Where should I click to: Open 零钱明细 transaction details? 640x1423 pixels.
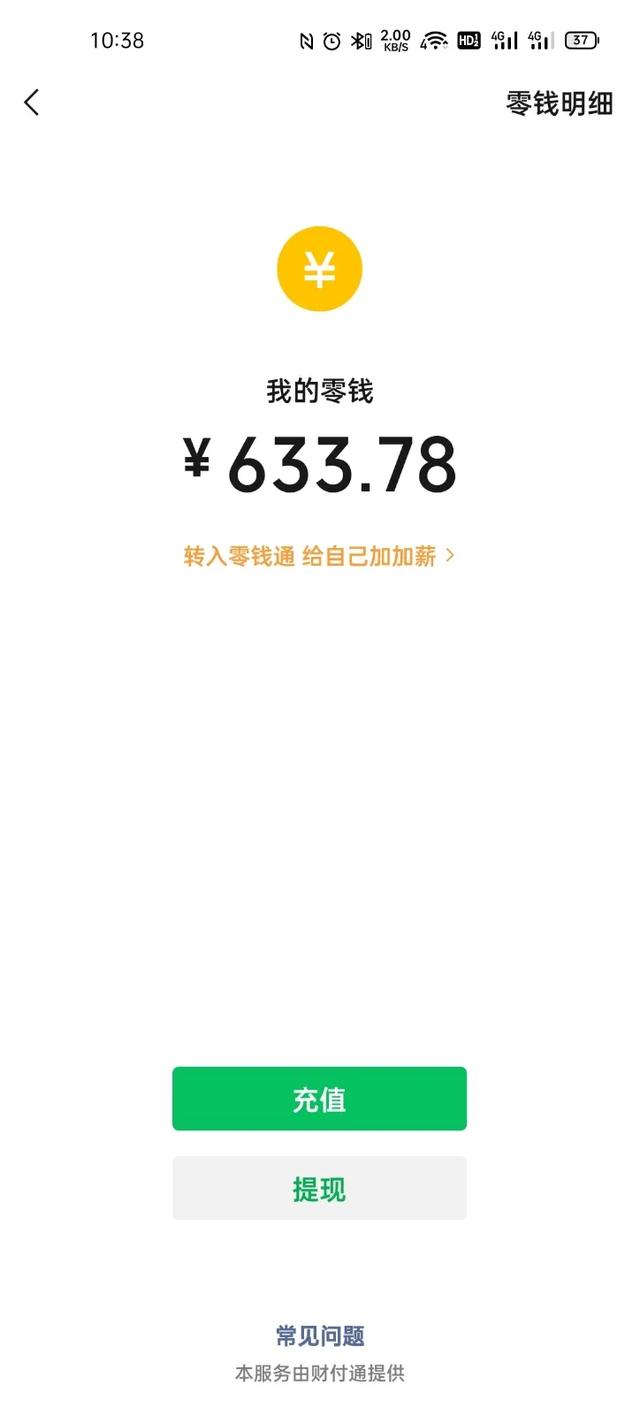[559, 103]
